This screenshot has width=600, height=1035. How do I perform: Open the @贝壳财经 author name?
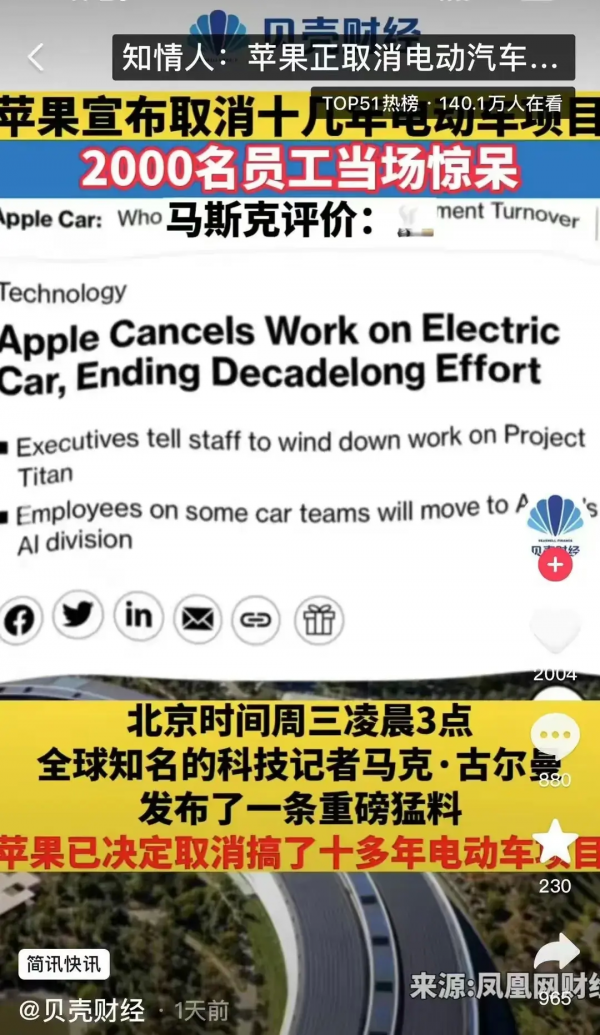pyautogui.click(x=83, y=1010)
